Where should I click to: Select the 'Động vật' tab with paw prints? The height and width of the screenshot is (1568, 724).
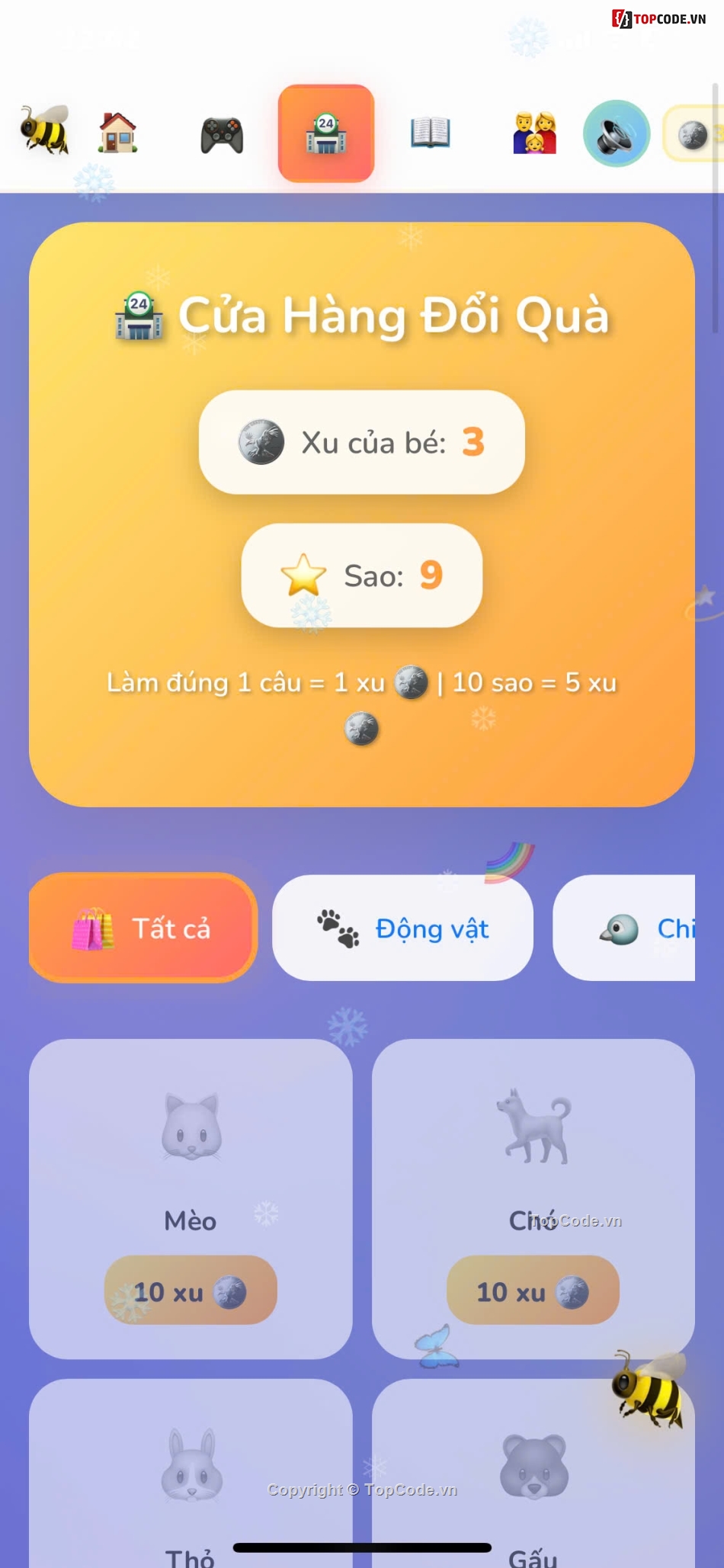402,928
